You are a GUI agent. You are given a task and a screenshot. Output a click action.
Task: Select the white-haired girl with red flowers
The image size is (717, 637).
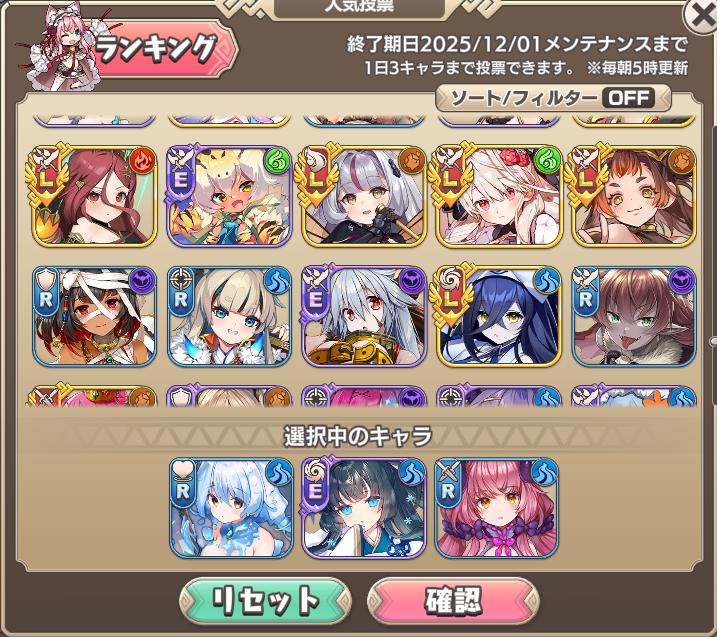click(499, 196)
